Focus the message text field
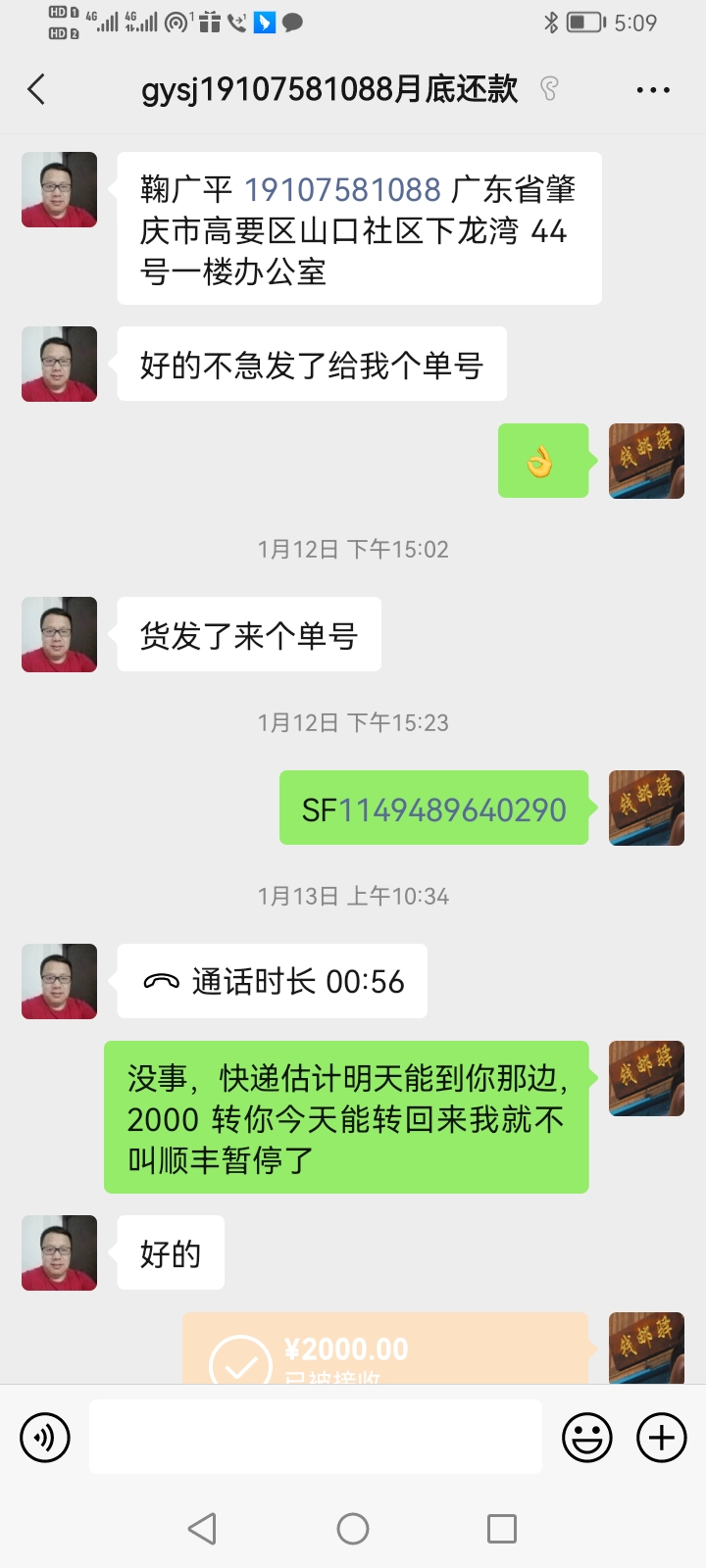 pyautogui.click(x=316, y=1437)
